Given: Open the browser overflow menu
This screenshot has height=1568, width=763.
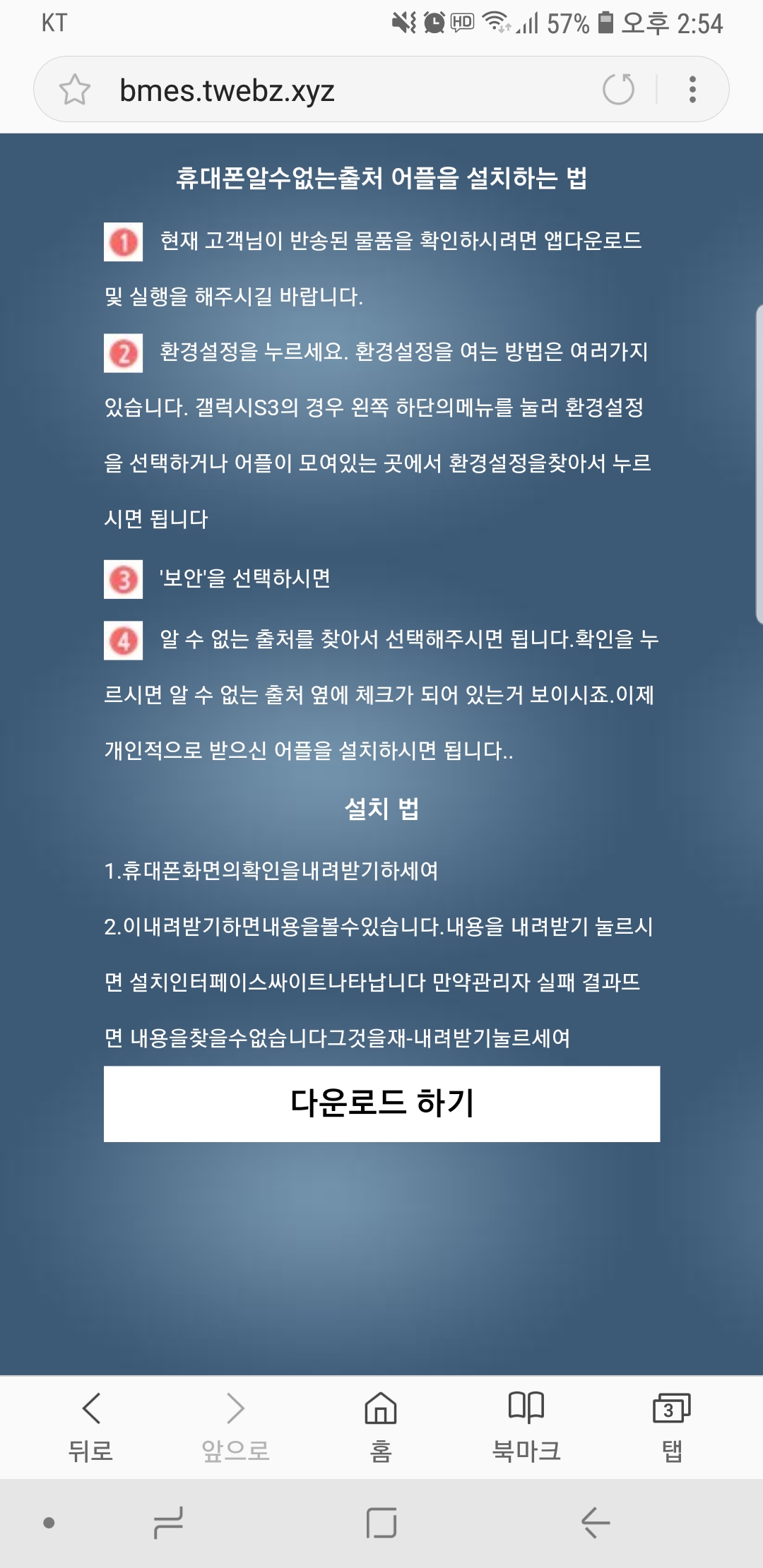Looking at the screenshot, I should [x=692, y=90].
